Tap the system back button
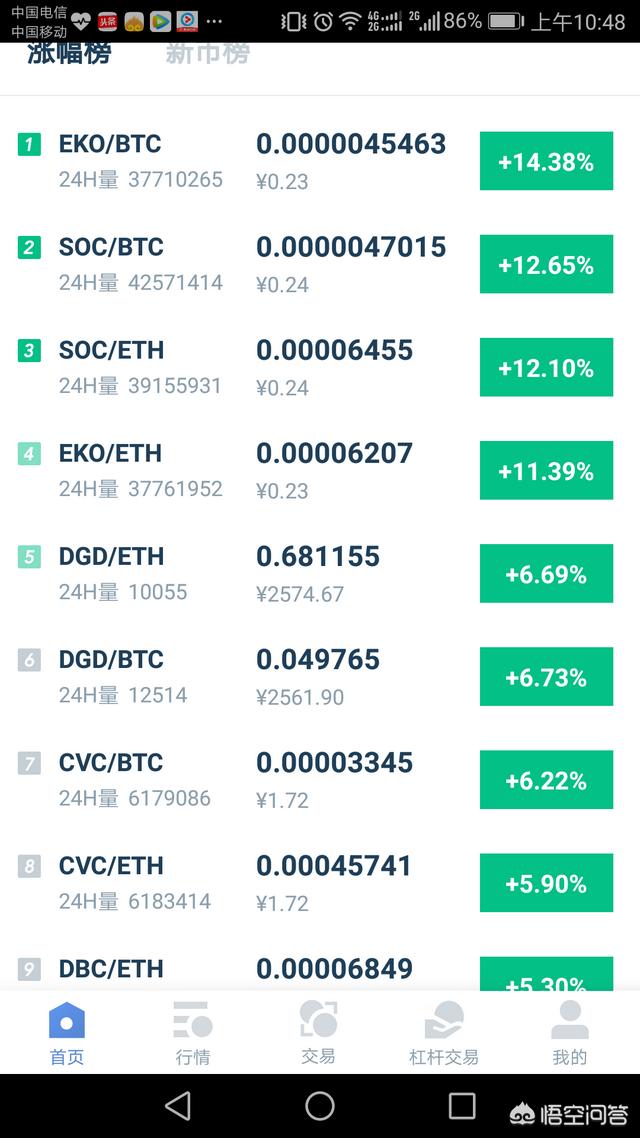 [178, 1105]
